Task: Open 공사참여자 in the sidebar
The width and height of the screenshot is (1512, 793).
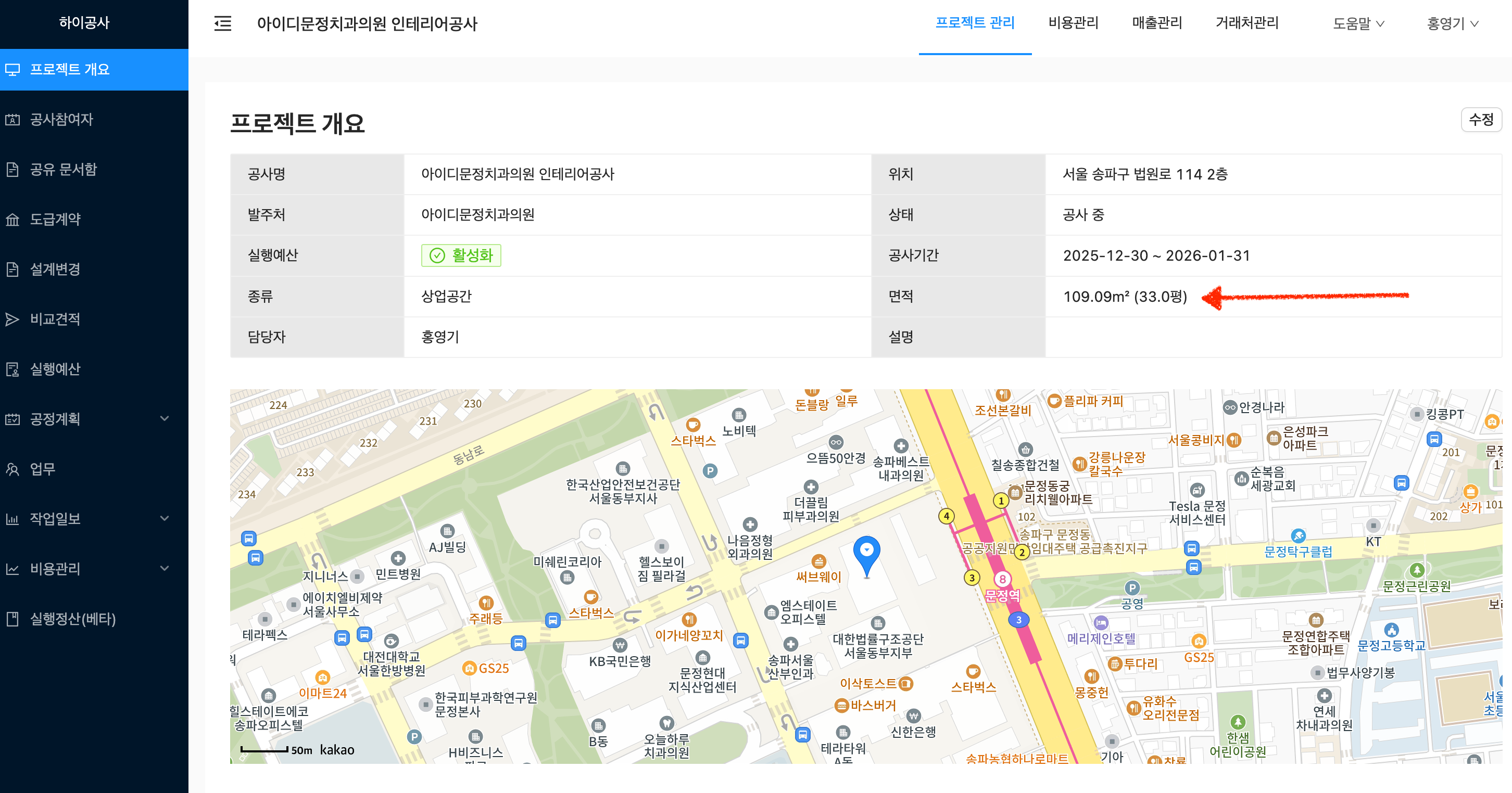Action: click(x=61, y=120)
